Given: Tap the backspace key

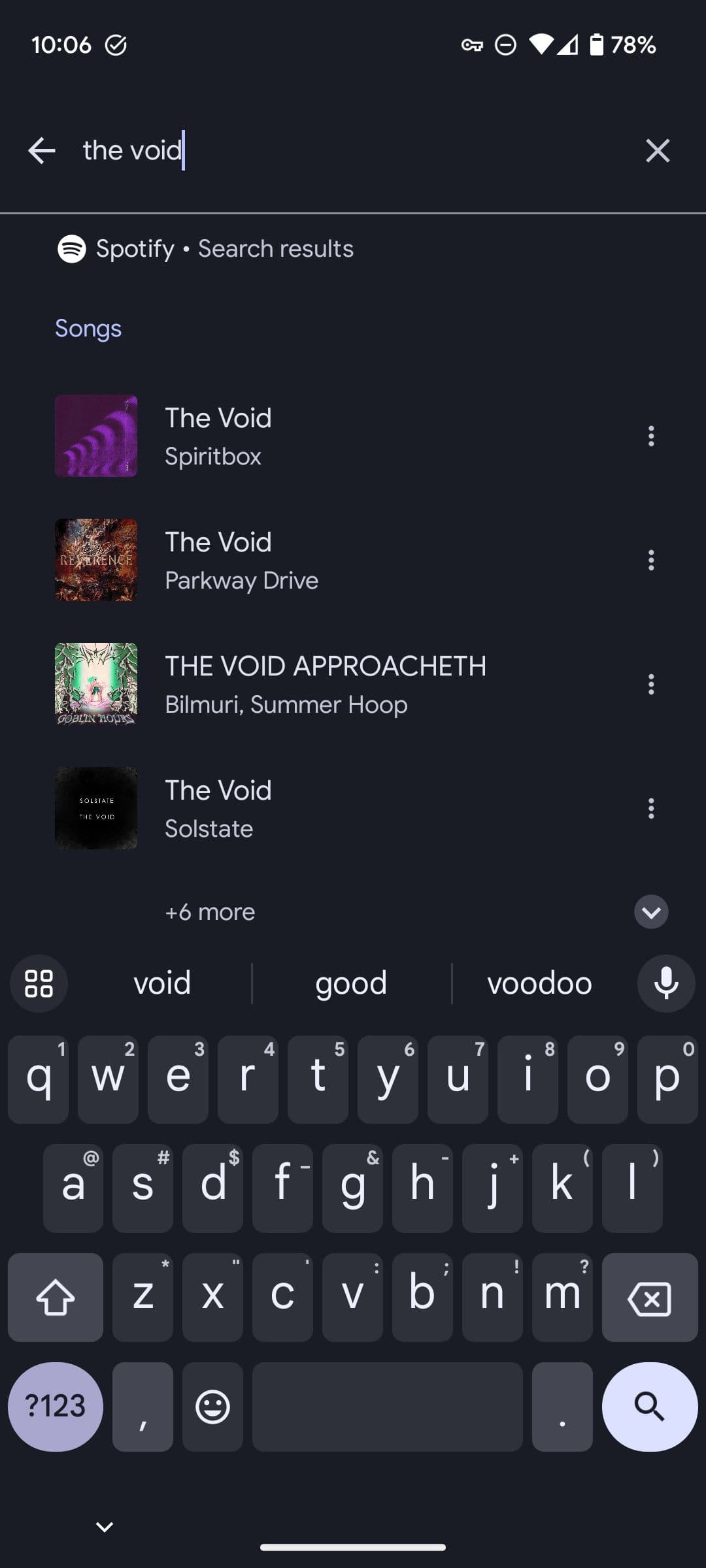Looking at the screenshot, I should click(649, 1298).
